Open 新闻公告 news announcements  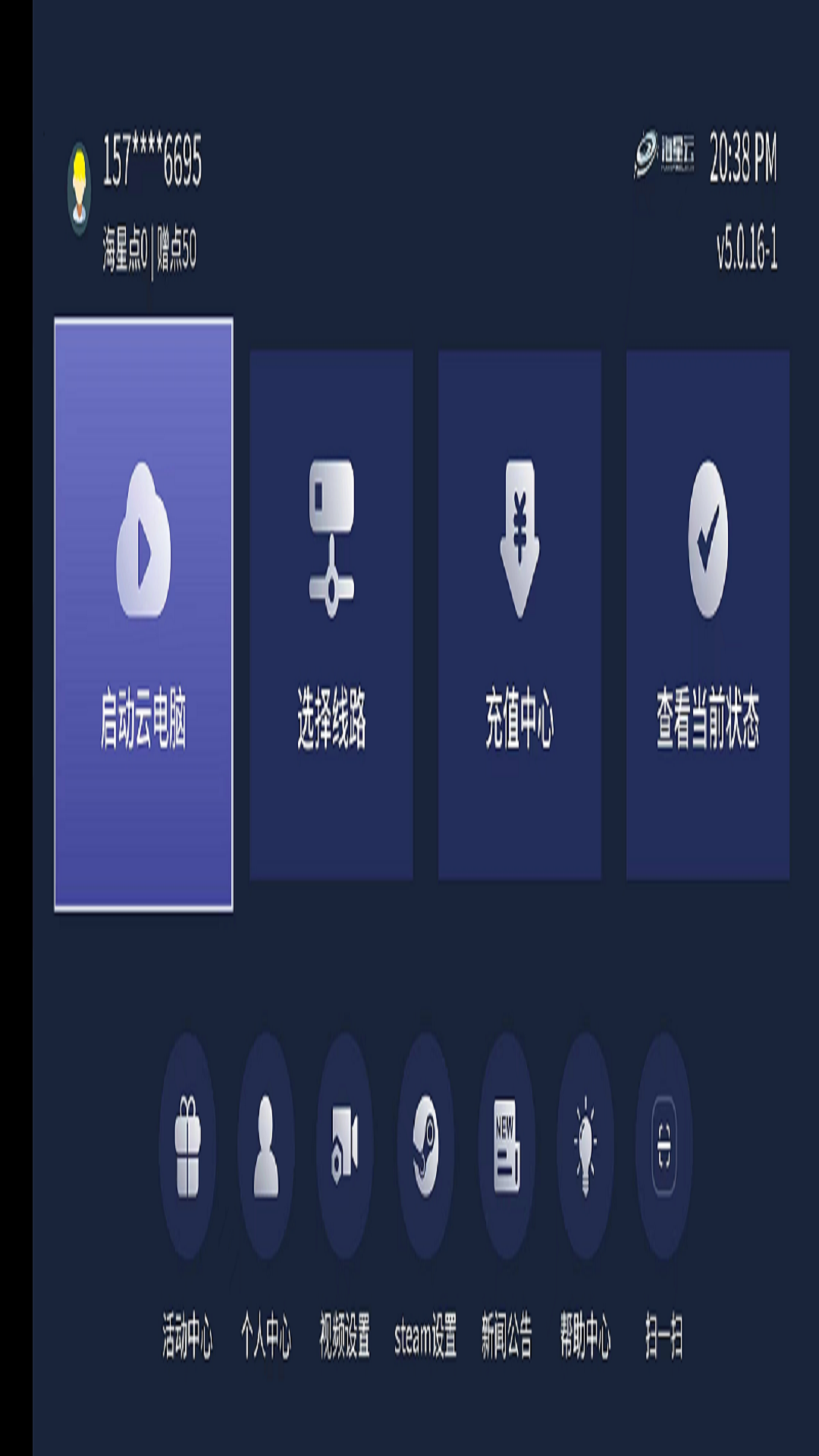[507, 1147]
